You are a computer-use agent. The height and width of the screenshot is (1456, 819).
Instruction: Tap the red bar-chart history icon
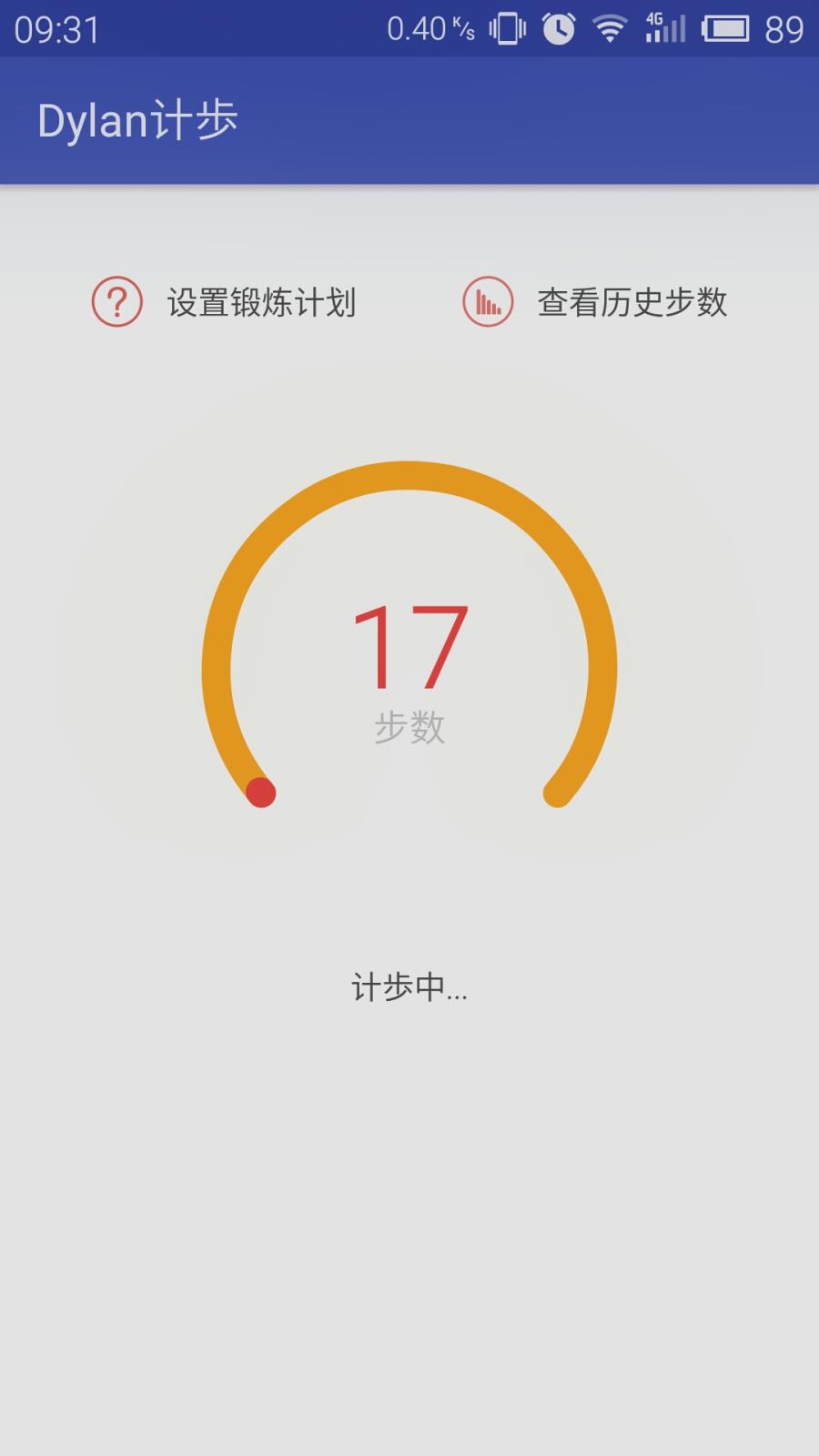(x=487, y=303)
